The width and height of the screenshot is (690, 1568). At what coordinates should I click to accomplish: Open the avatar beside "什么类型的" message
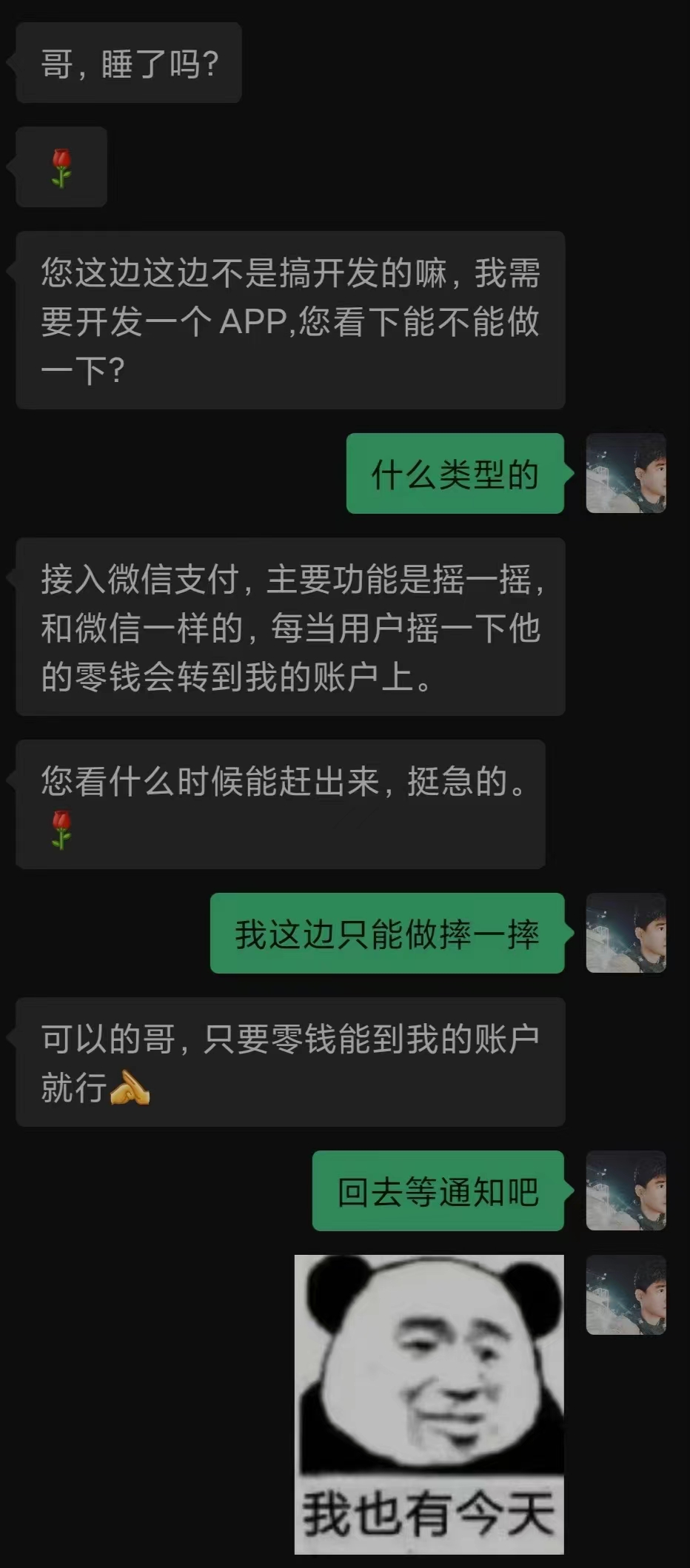tap(626, 473)
